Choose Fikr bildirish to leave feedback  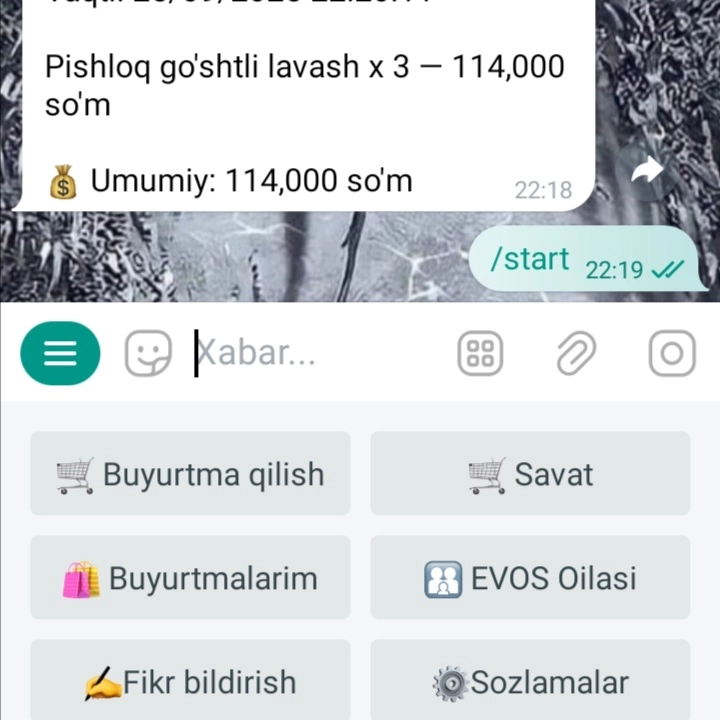(x=190, y=682)
